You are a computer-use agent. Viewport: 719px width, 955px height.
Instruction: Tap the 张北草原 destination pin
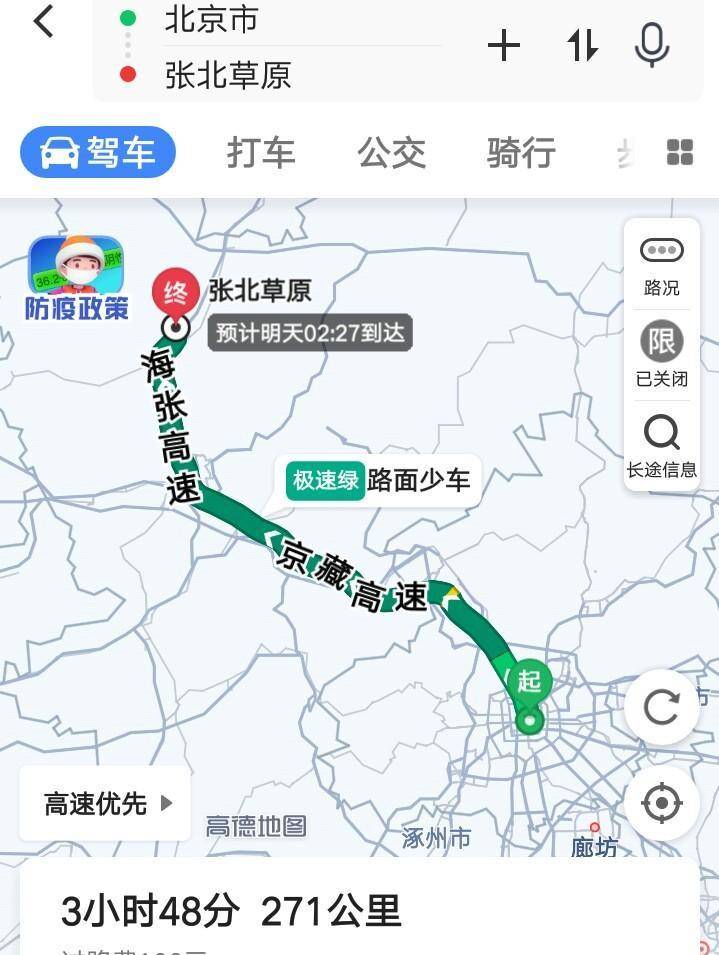(176, 302)
